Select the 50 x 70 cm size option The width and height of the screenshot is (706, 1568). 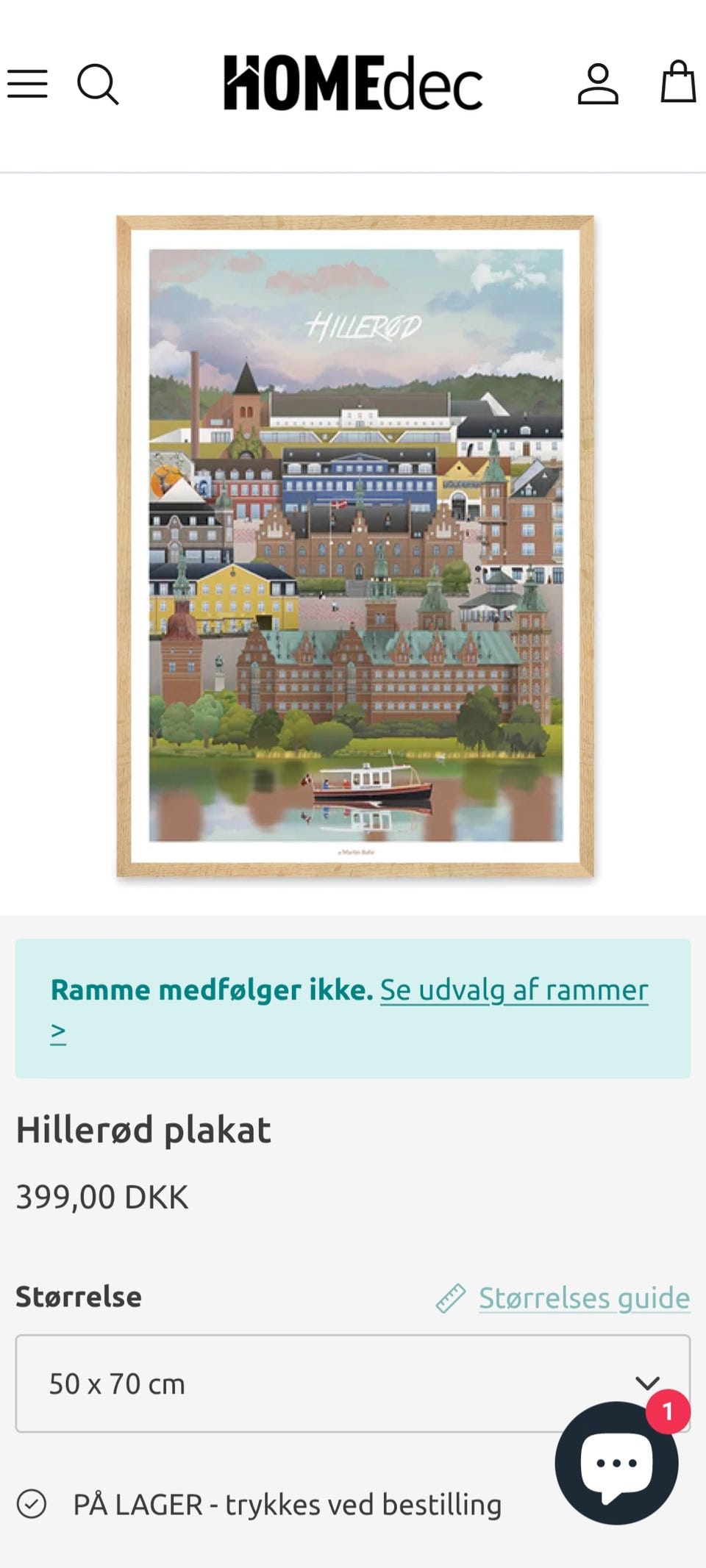pos(115,1383)
